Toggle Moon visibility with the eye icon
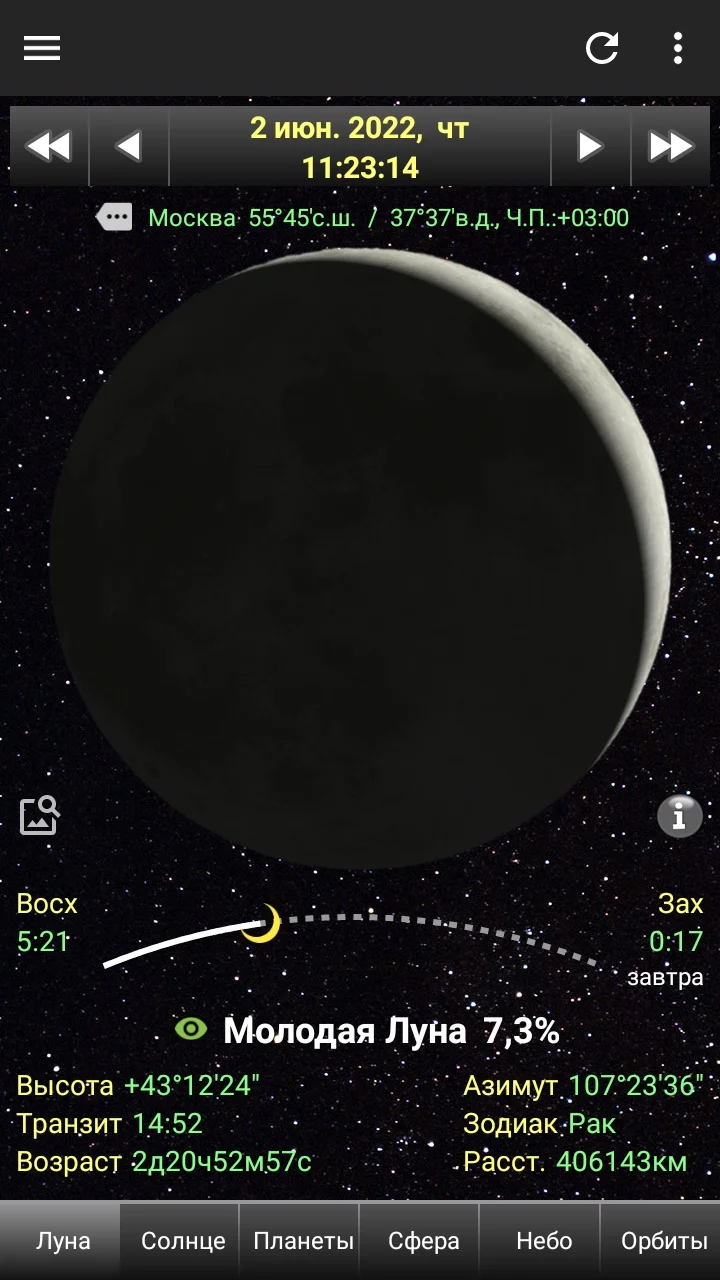The height and width of the screenshot is (1280, 720). [x=192, y=1027]
